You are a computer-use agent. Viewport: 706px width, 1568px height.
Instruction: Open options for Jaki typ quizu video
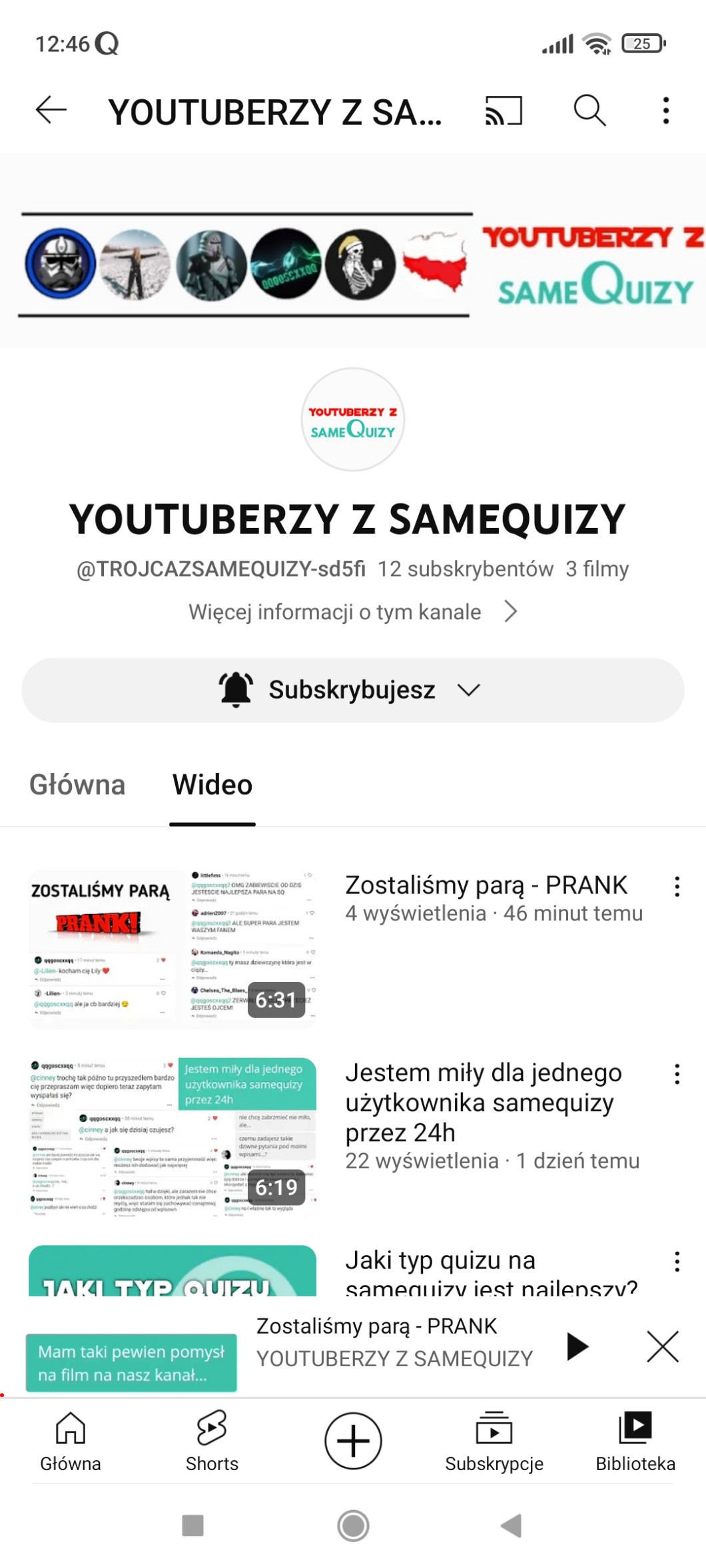[677, 1262]
